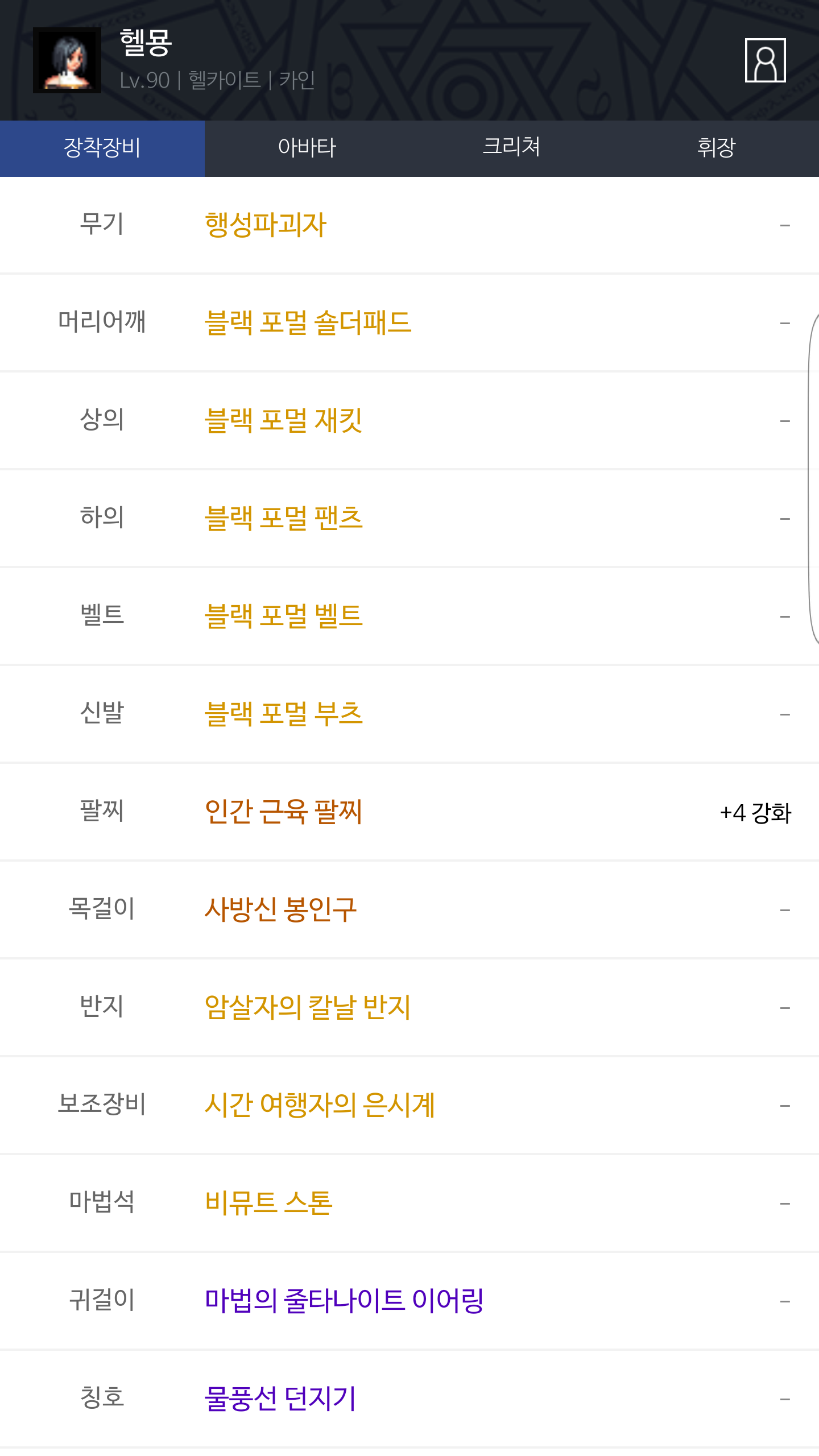Open 블랙 포멀 부츠 item
Image resolution: width=819 pixels, height=1456 pixels.
tap(283, 714)
